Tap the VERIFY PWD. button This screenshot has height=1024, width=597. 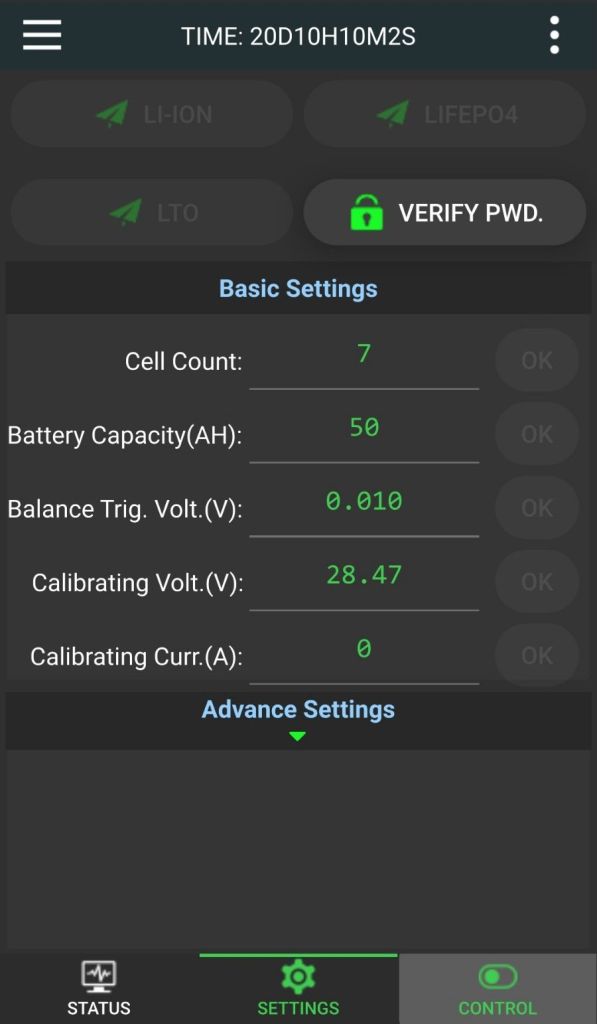pyautogui.click(x=445, y=212)
